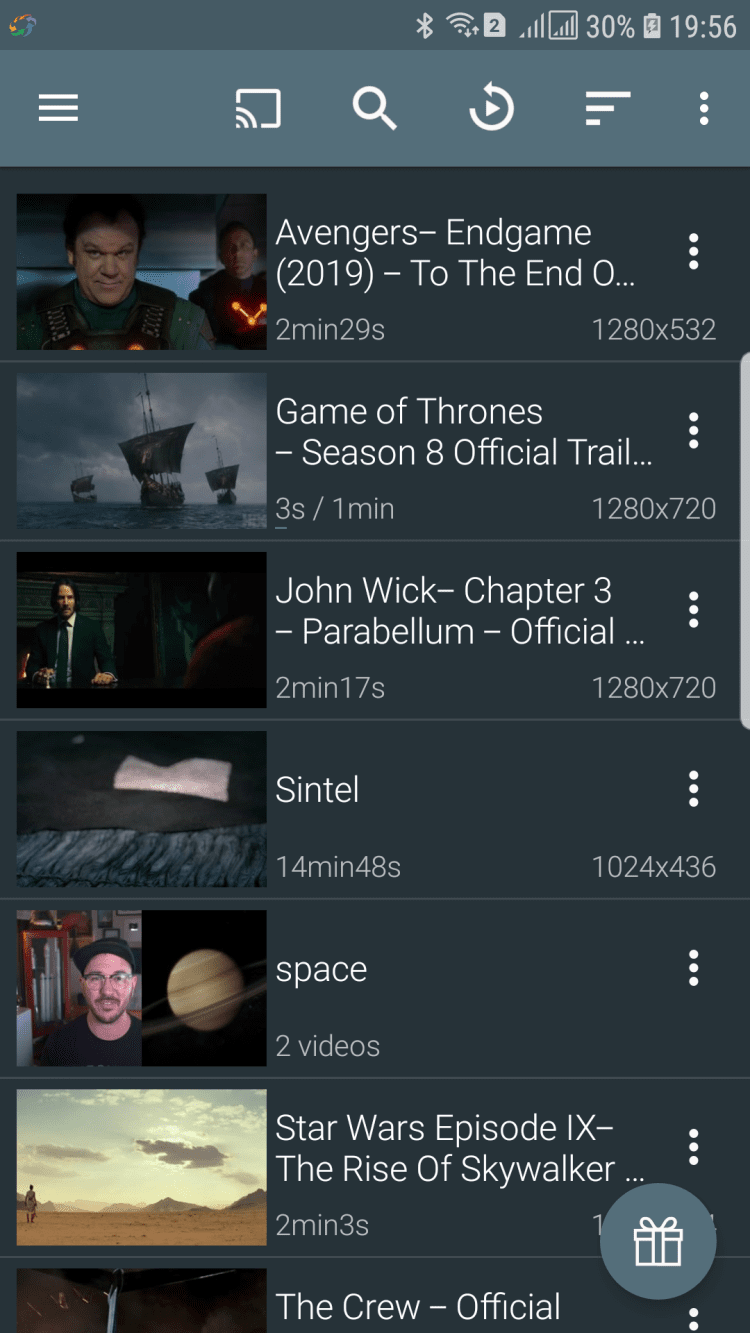This screenshot has width=750, height=1333.
Task: Open the sort options
Action: pyautogui.click(x=607, y=108)
